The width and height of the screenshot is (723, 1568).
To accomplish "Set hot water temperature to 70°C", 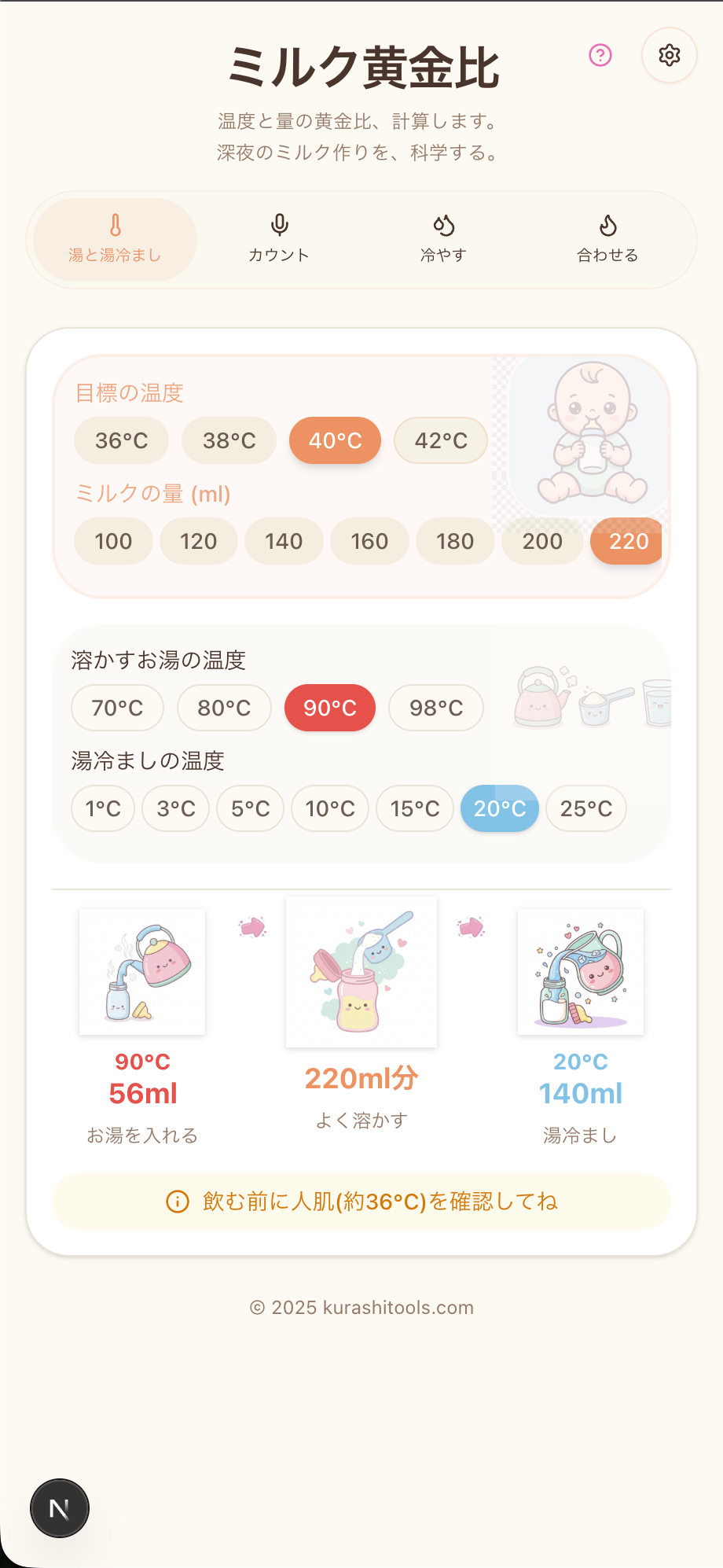I will 117,708.
